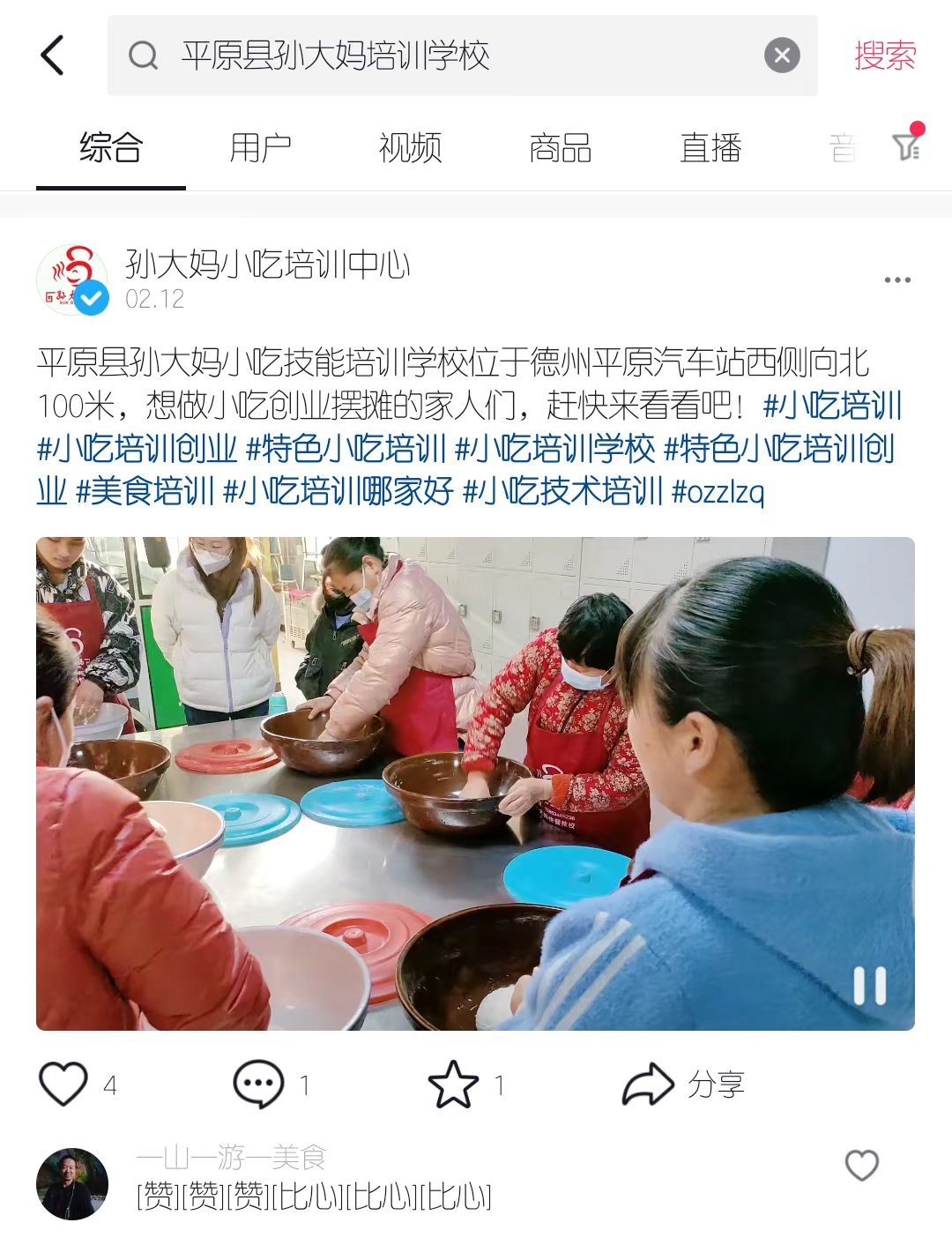Open the #小吃培训学校 hashtag
The height and width of the screenshot is (1260, 952).
coord(554,448)
